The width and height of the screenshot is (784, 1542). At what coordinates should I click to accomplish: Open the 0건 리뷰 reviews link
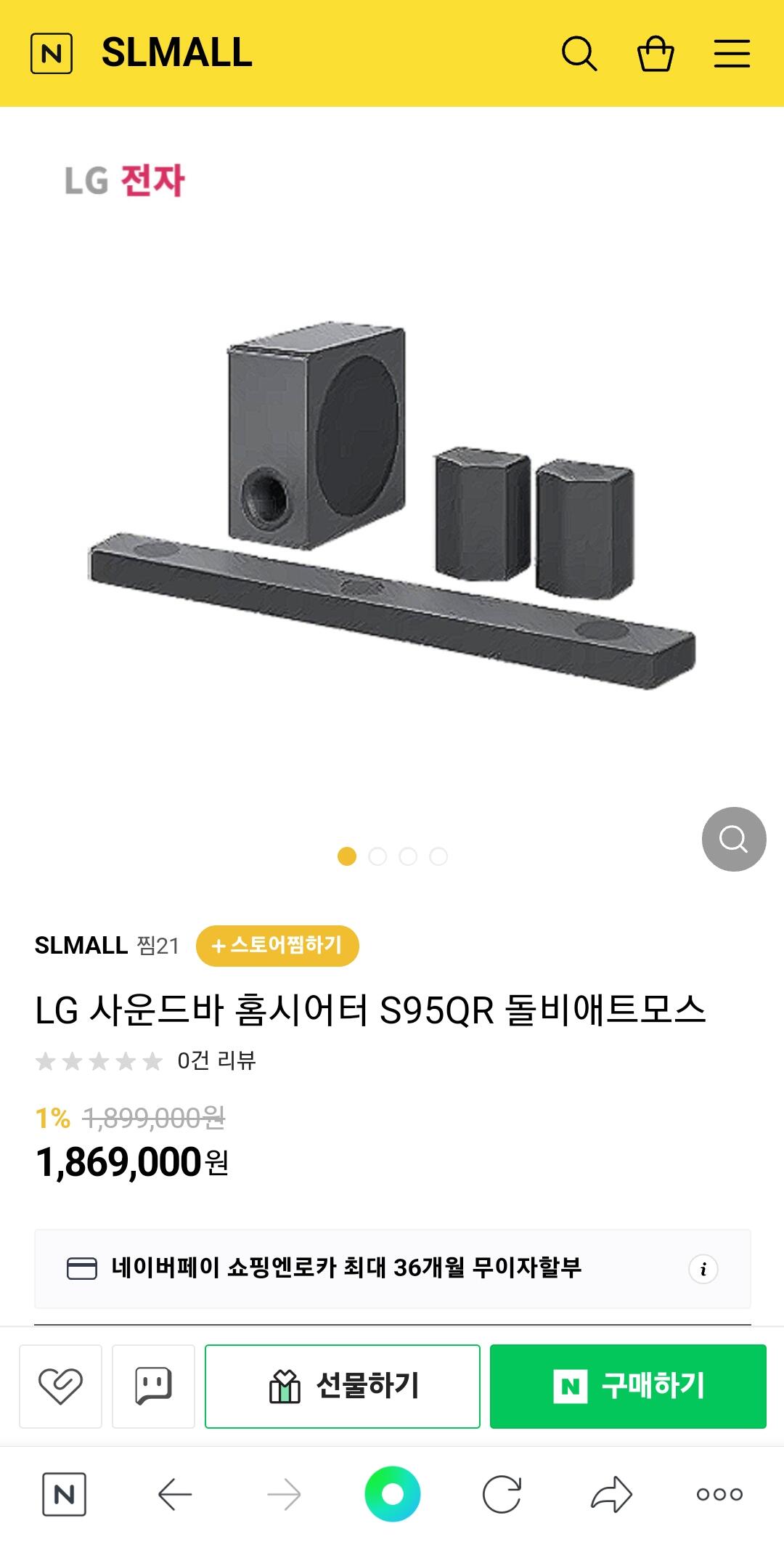point(216,1061)
